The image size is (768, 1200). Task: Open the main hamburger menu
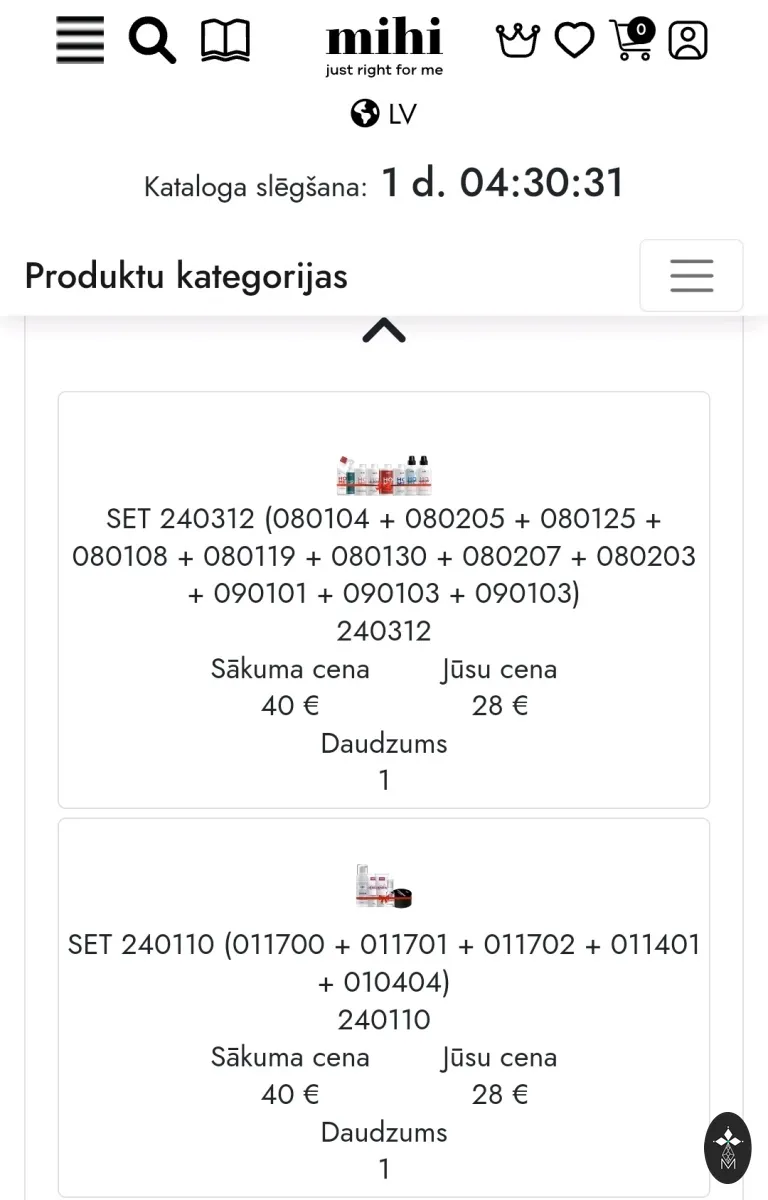(80, 41)
